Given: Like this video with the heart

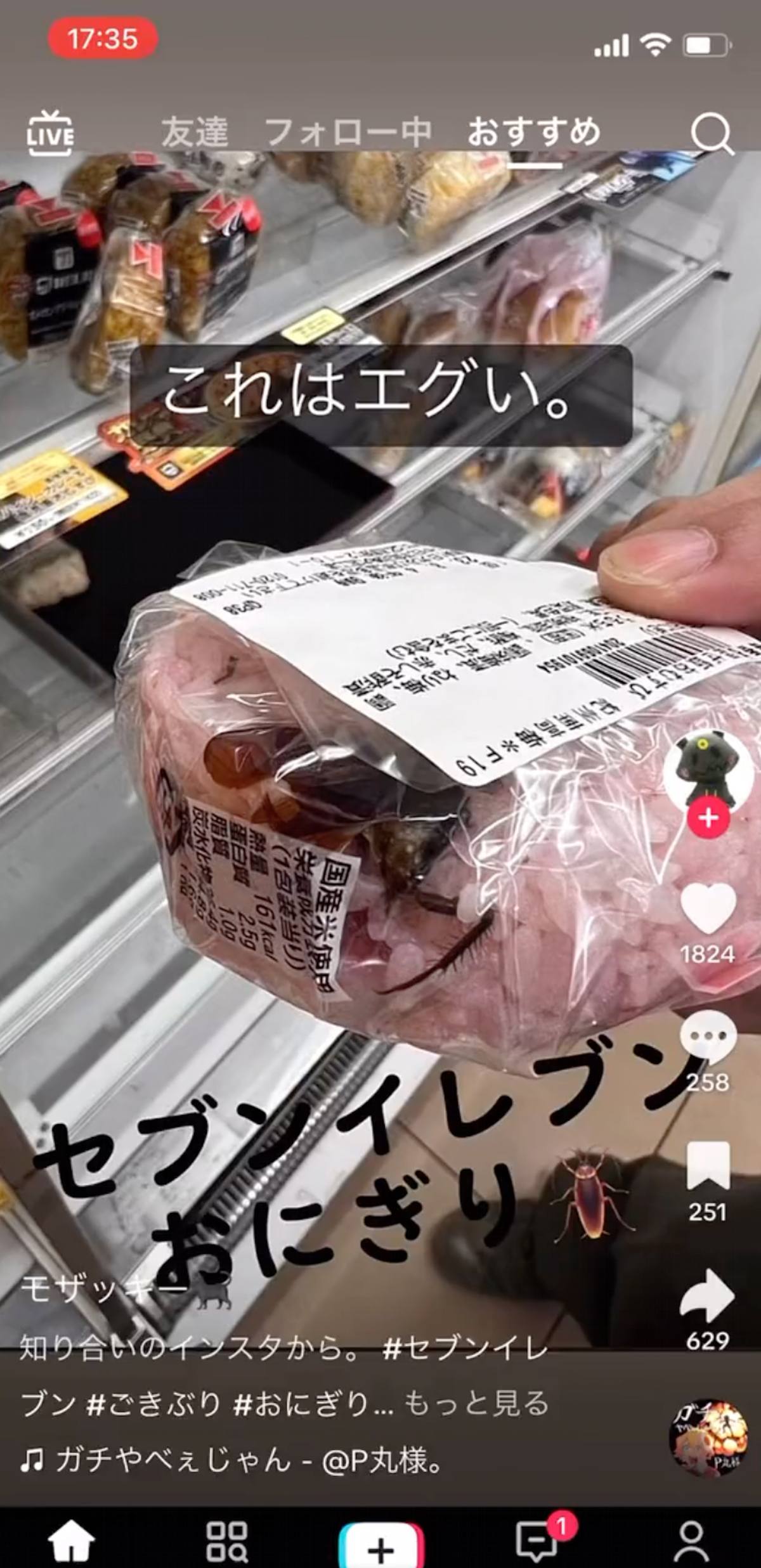Looking at the screenshot, I should (708, 907).
